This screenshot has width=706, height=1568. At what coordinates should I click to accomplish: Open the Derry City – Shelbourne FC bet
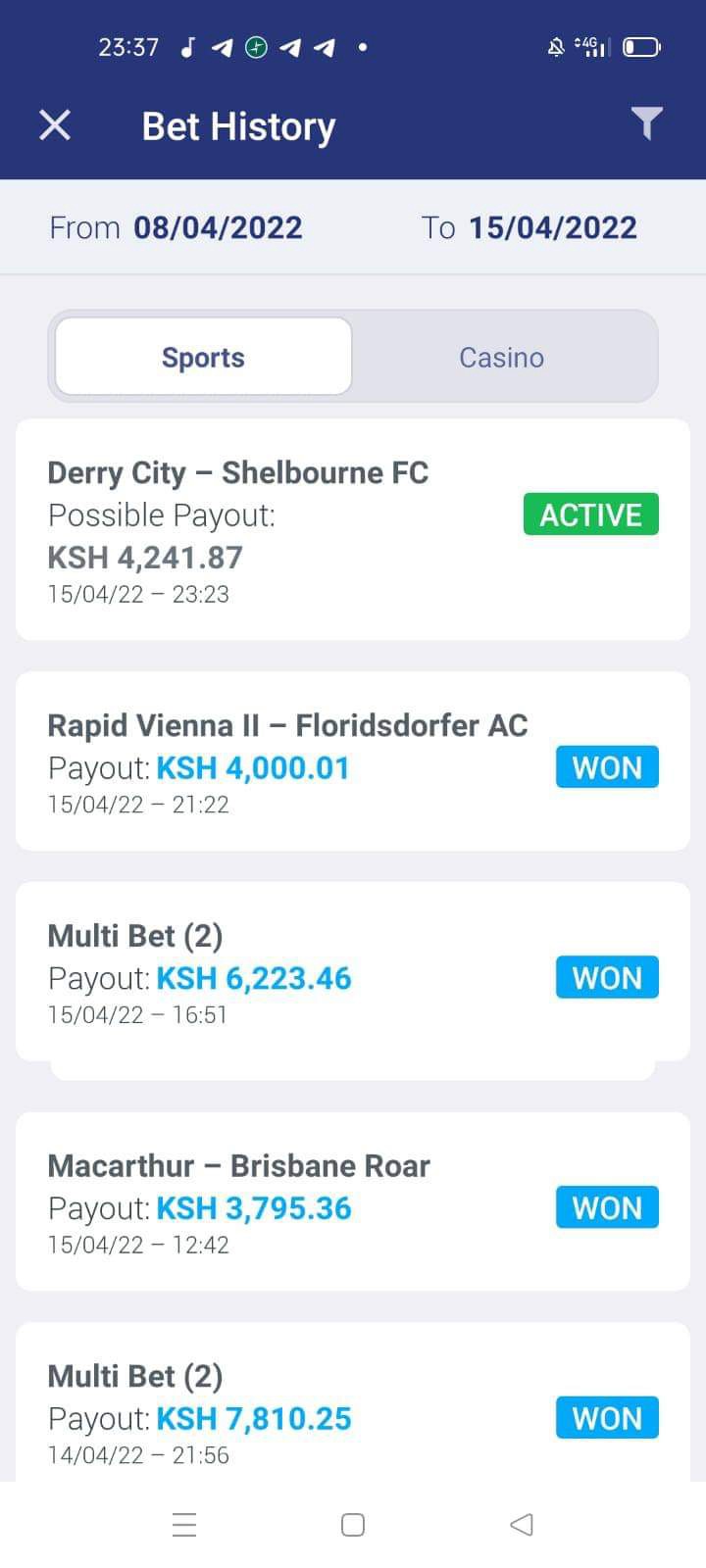point(353,530)
